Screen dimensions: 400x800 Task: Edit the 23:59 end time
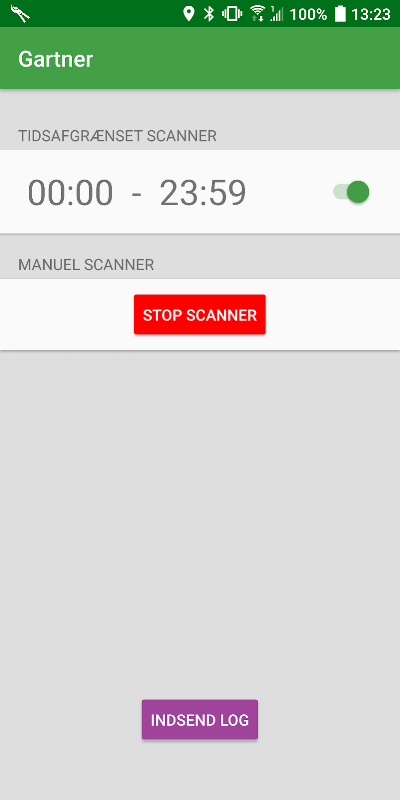point(203,193)
